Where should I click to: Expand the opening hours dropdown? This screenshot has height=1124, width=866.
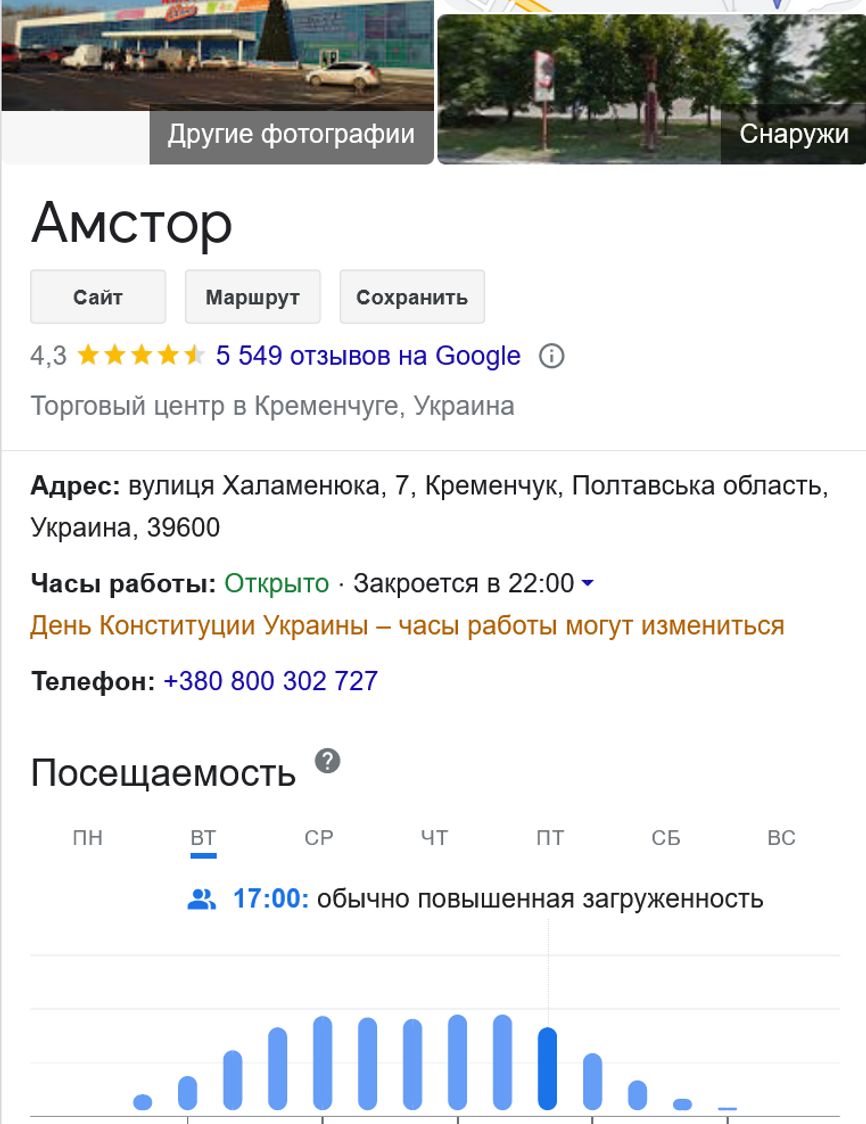587,583
